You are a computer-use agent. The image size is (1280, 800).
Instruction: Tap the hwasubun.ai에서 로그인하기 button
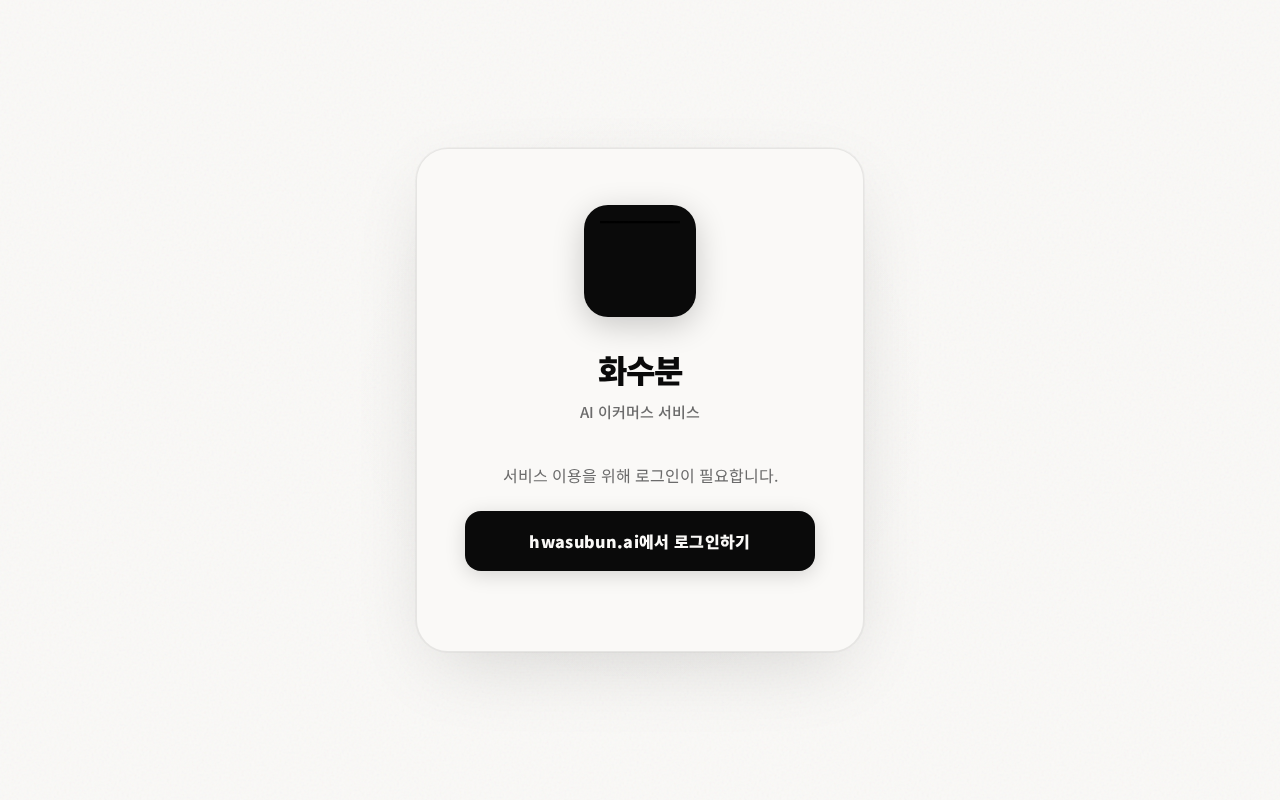coord(640,541)
